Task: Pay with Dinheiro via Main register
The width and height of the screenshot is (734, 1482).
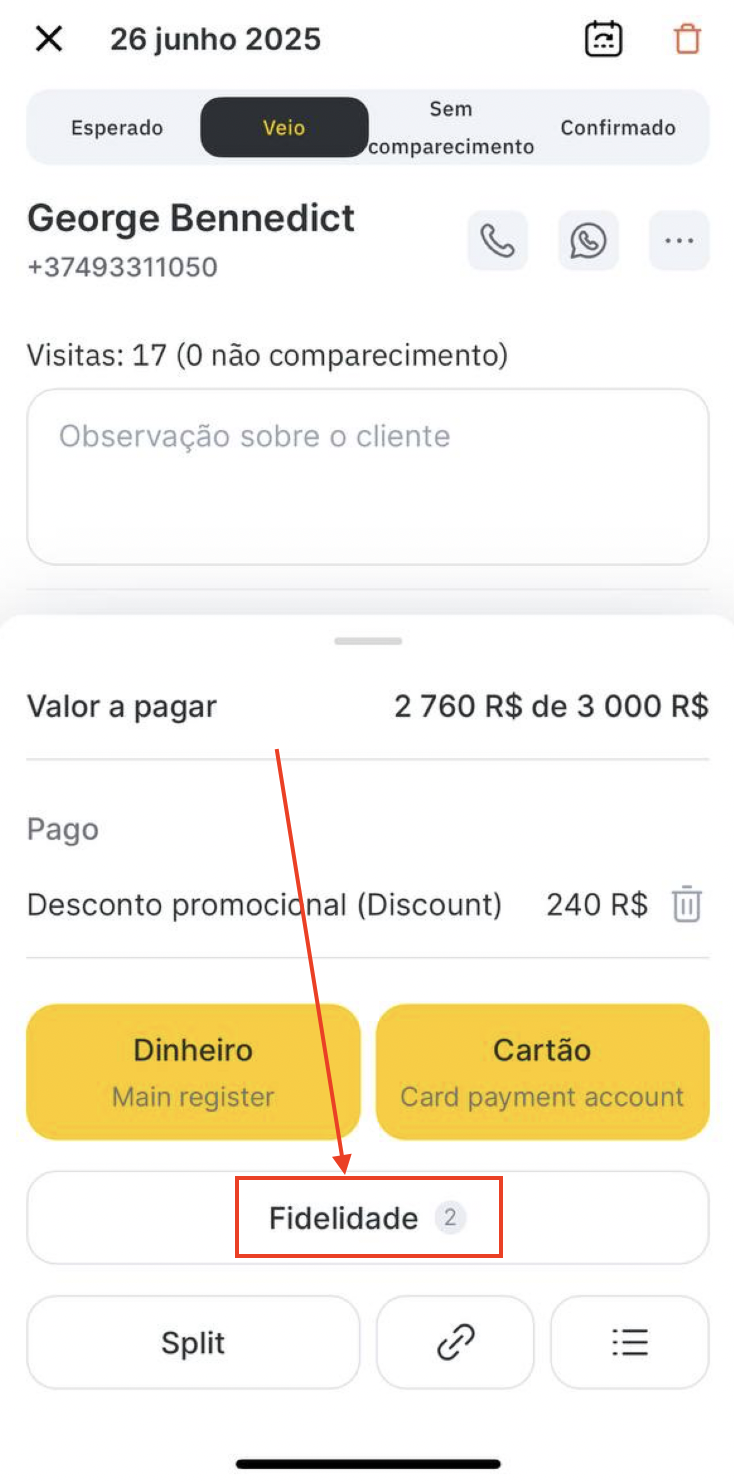Action: 193,1072
